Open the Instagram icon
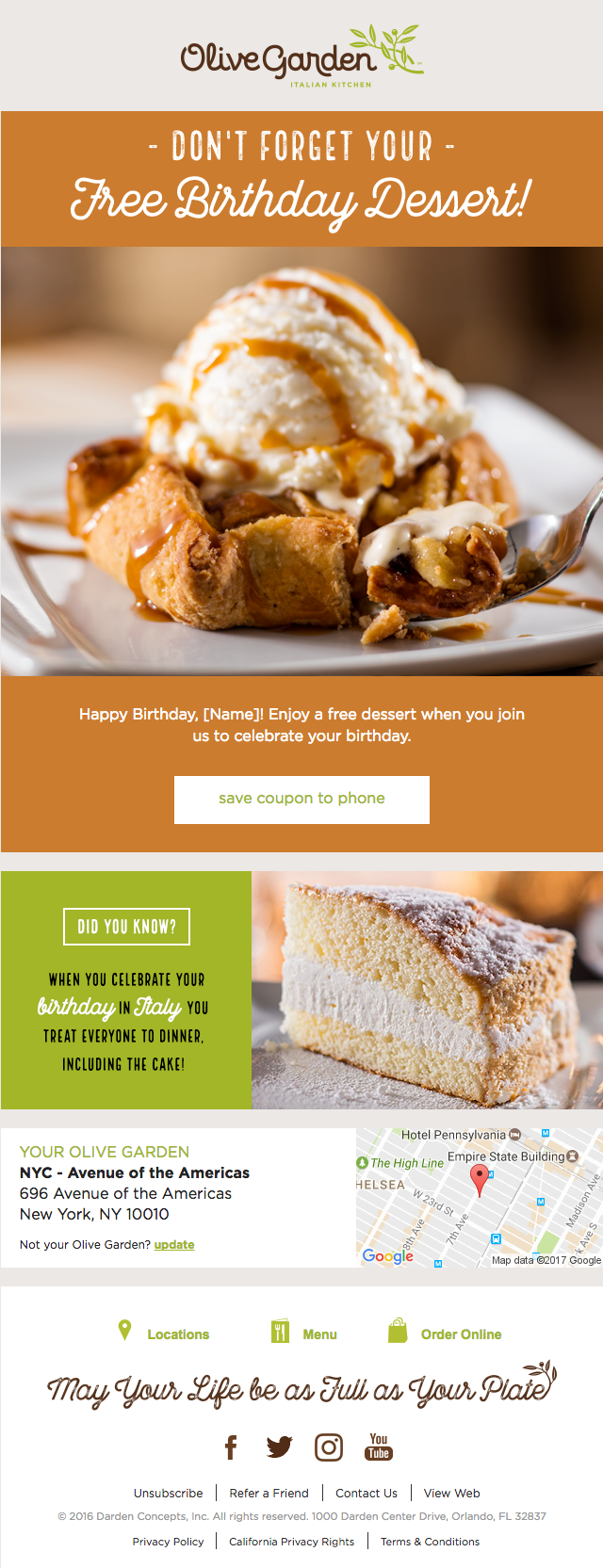Viewport: 603px width, 1568px height. pyautogui.click(x=329, y=1447)
